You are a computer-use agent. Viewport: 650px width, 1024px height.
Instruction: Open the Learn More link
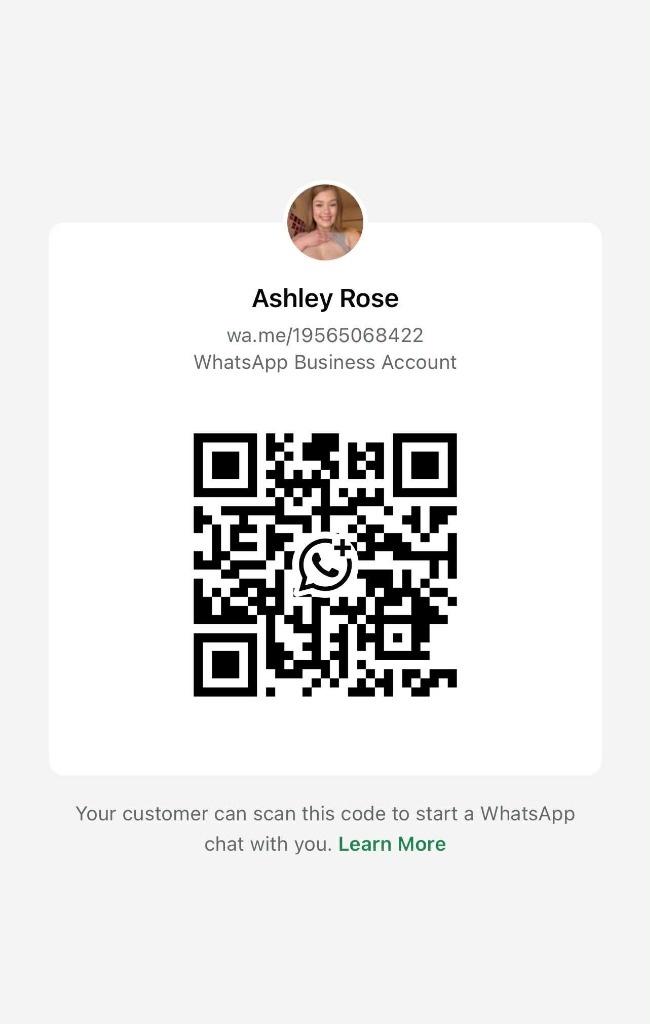coord(392,844)
